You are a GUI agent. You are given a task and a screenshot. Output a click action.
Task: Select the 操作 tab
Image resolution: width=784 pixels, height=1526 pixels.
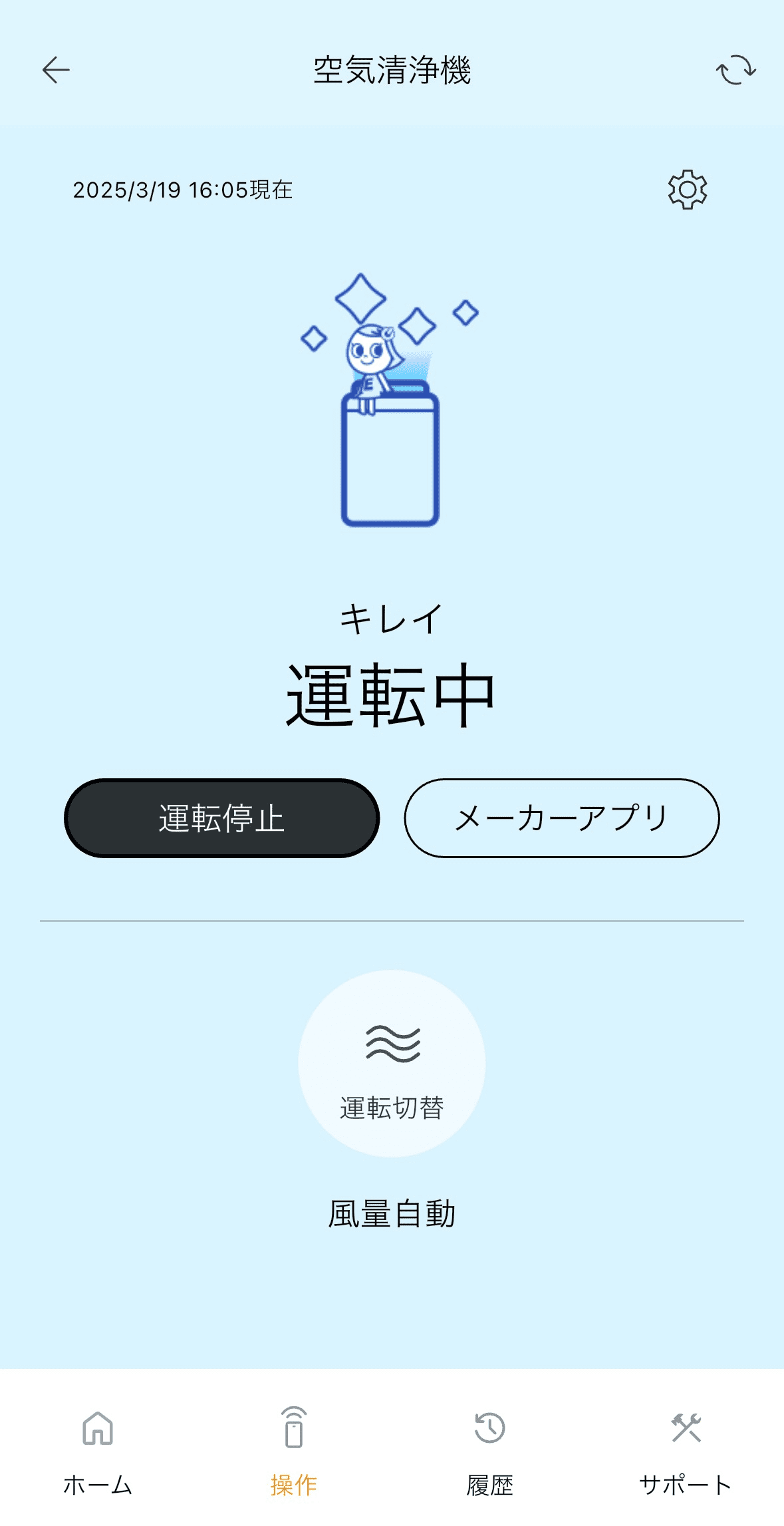tap(294, 1450)
